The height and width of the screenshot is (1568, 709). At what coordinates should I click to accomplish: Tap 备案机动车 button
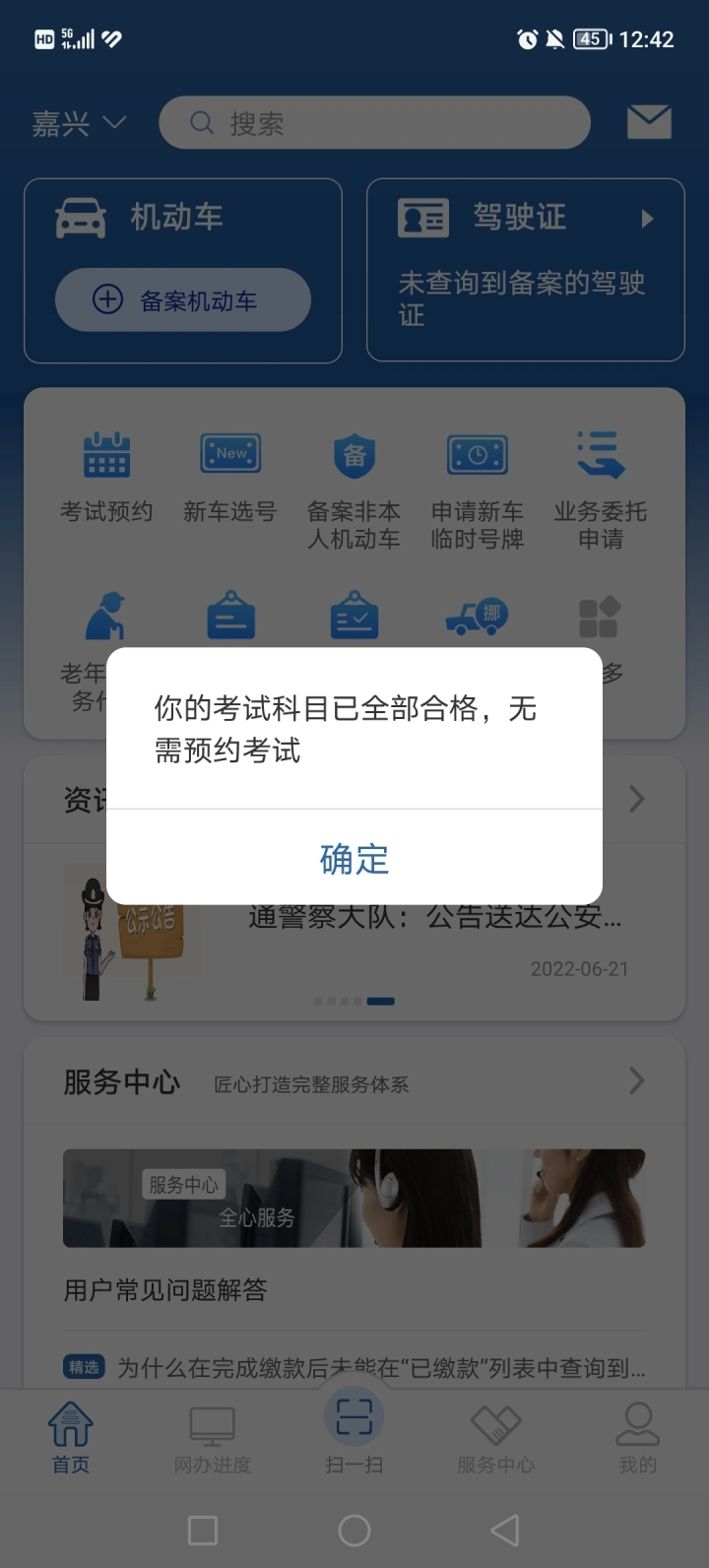pos(183,299)
